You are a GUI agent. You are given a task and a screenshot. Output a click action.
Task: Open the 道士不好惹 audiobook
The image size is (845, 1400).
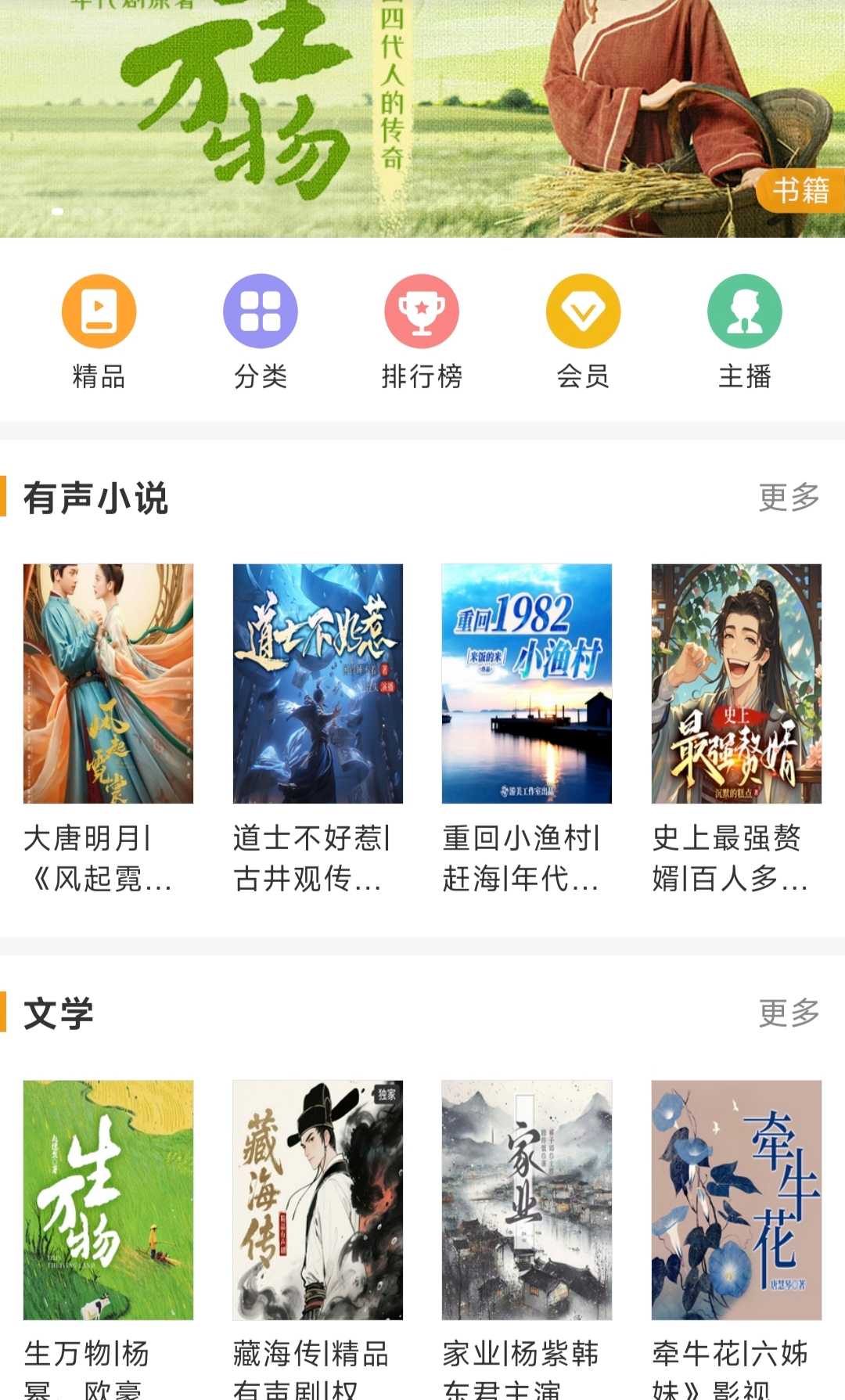(318, 683)
